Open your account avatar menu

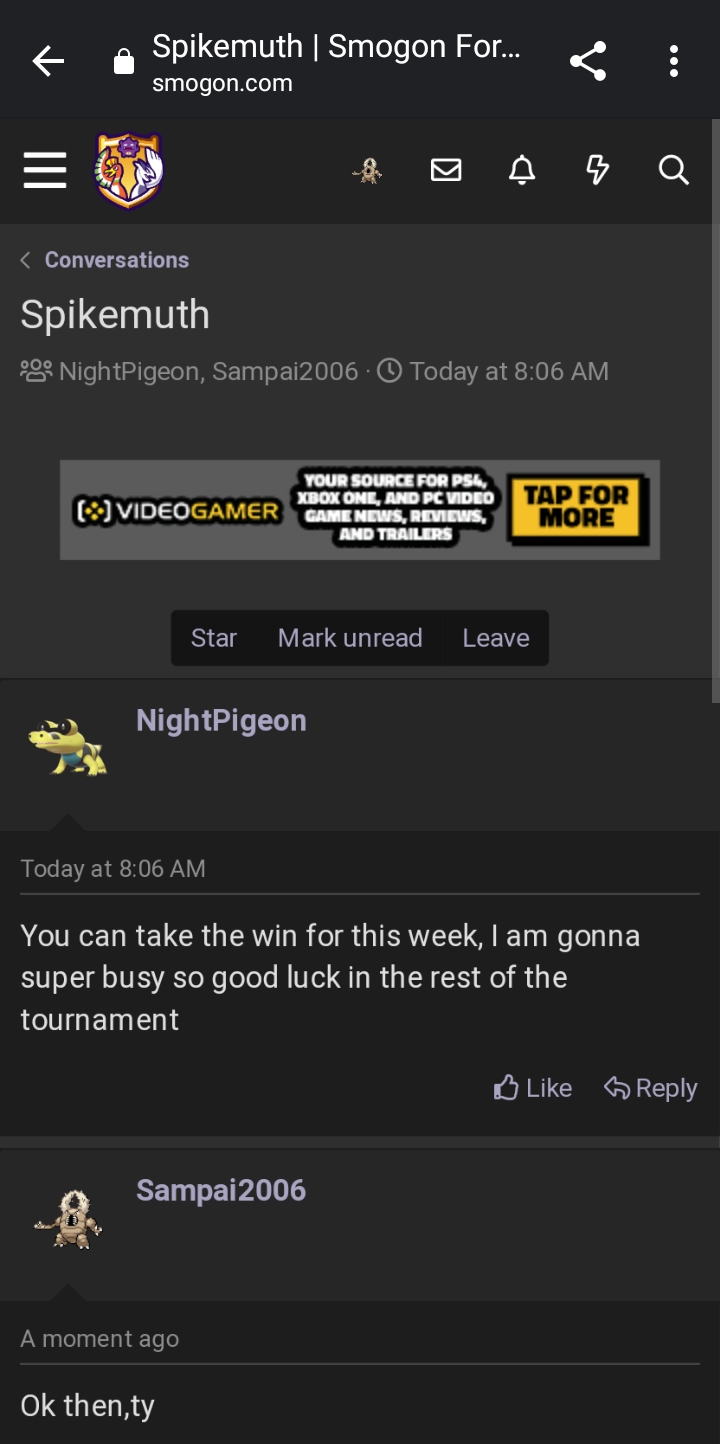tap(368, 171)
